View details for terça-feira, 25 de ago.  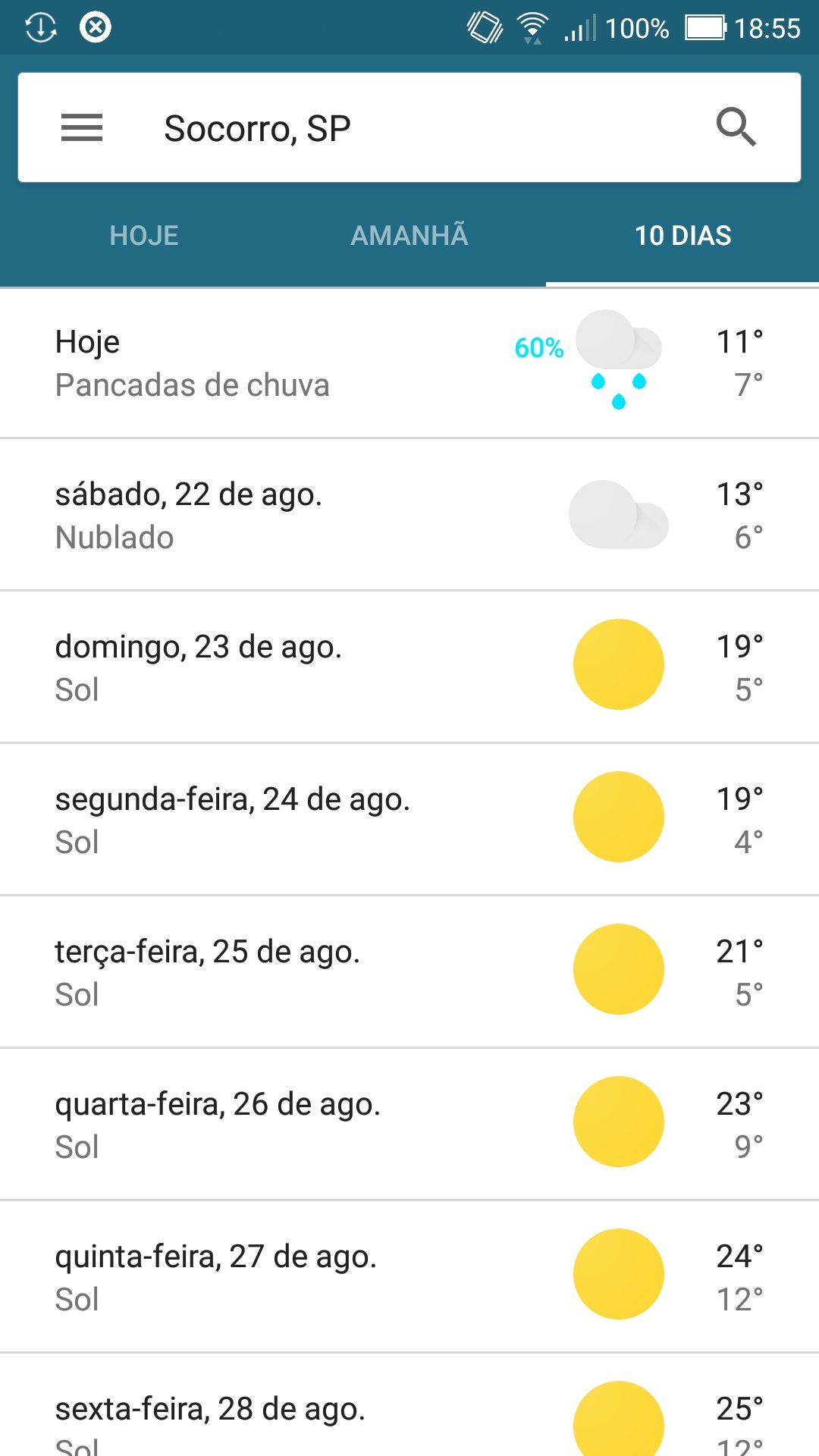[409, 972]
